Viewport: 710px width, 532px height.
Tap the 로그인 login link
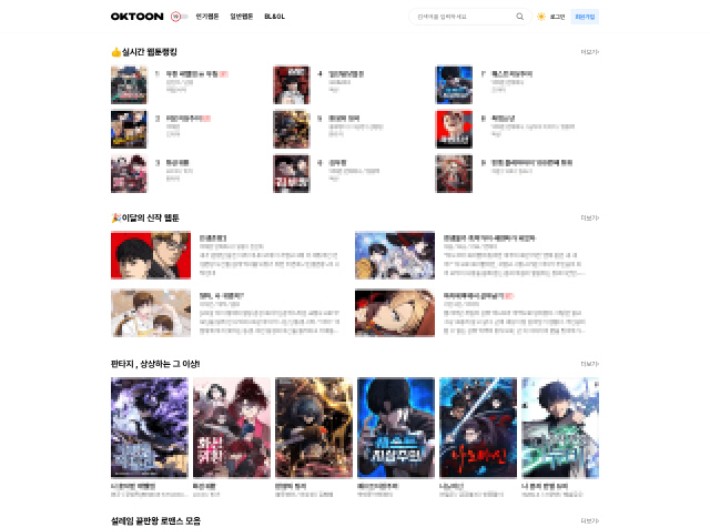click(557, 16)
